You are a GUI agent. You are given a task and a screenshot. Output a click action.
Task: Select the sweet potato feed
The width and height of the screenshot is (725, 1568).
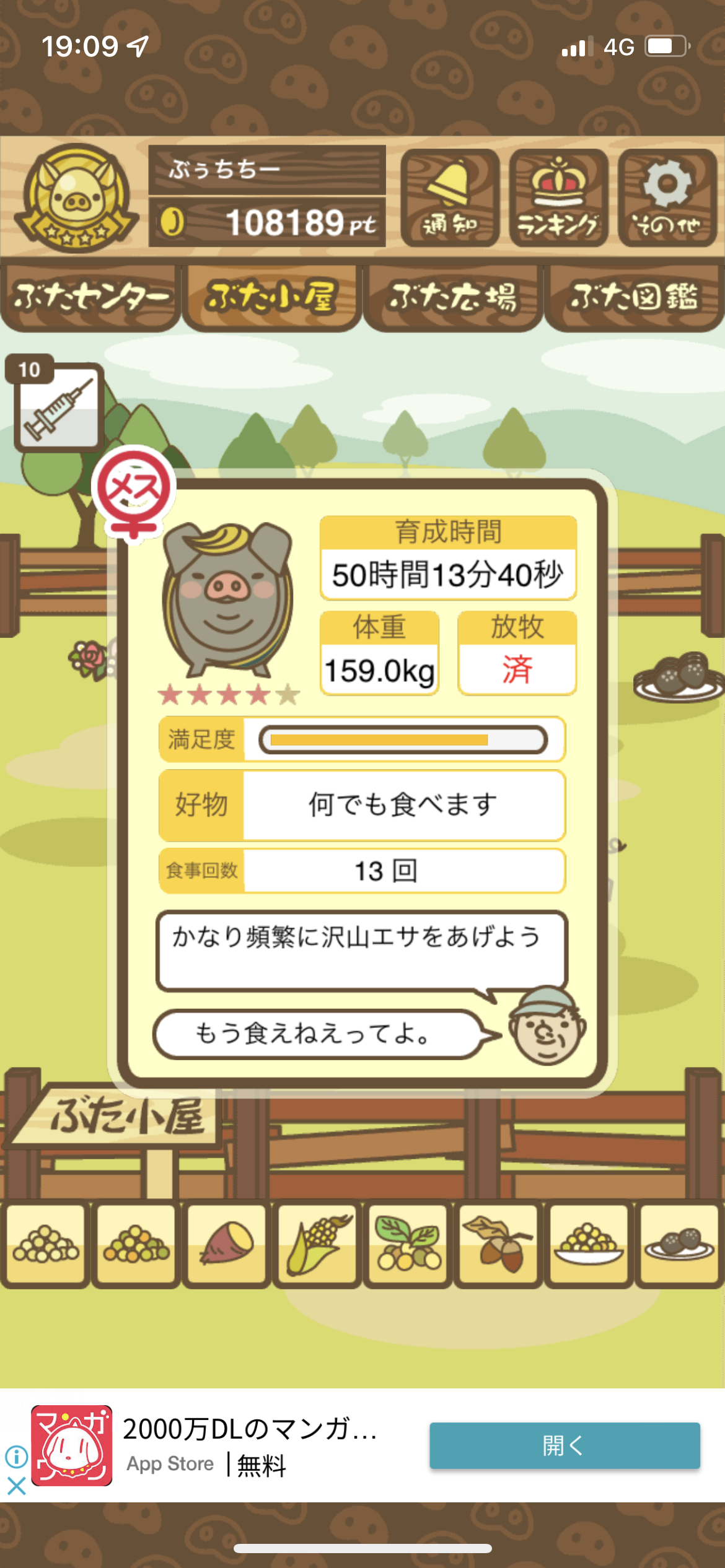[x=227, y=1244]
